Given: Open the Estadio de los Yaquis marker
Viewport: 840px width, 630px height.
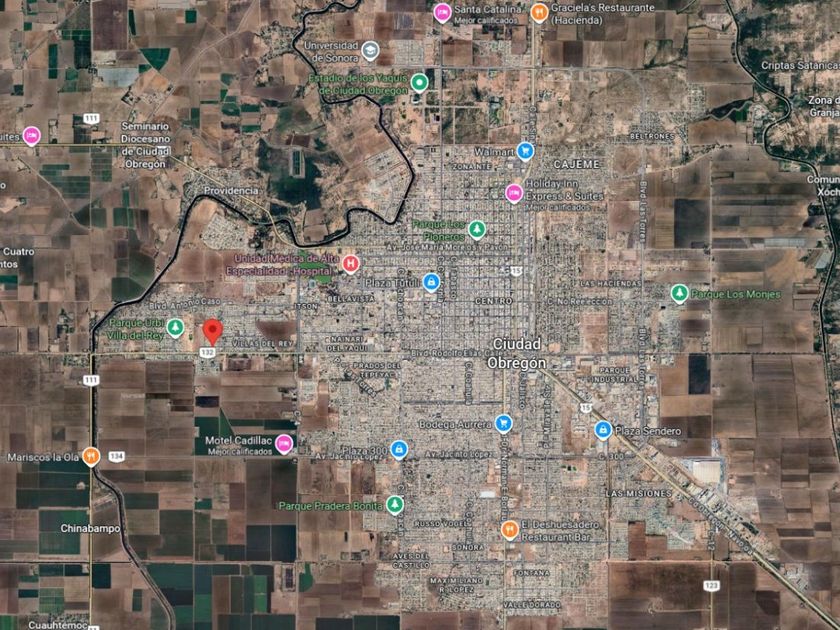Looking at the screenshot, I should (x=419, y=83).
